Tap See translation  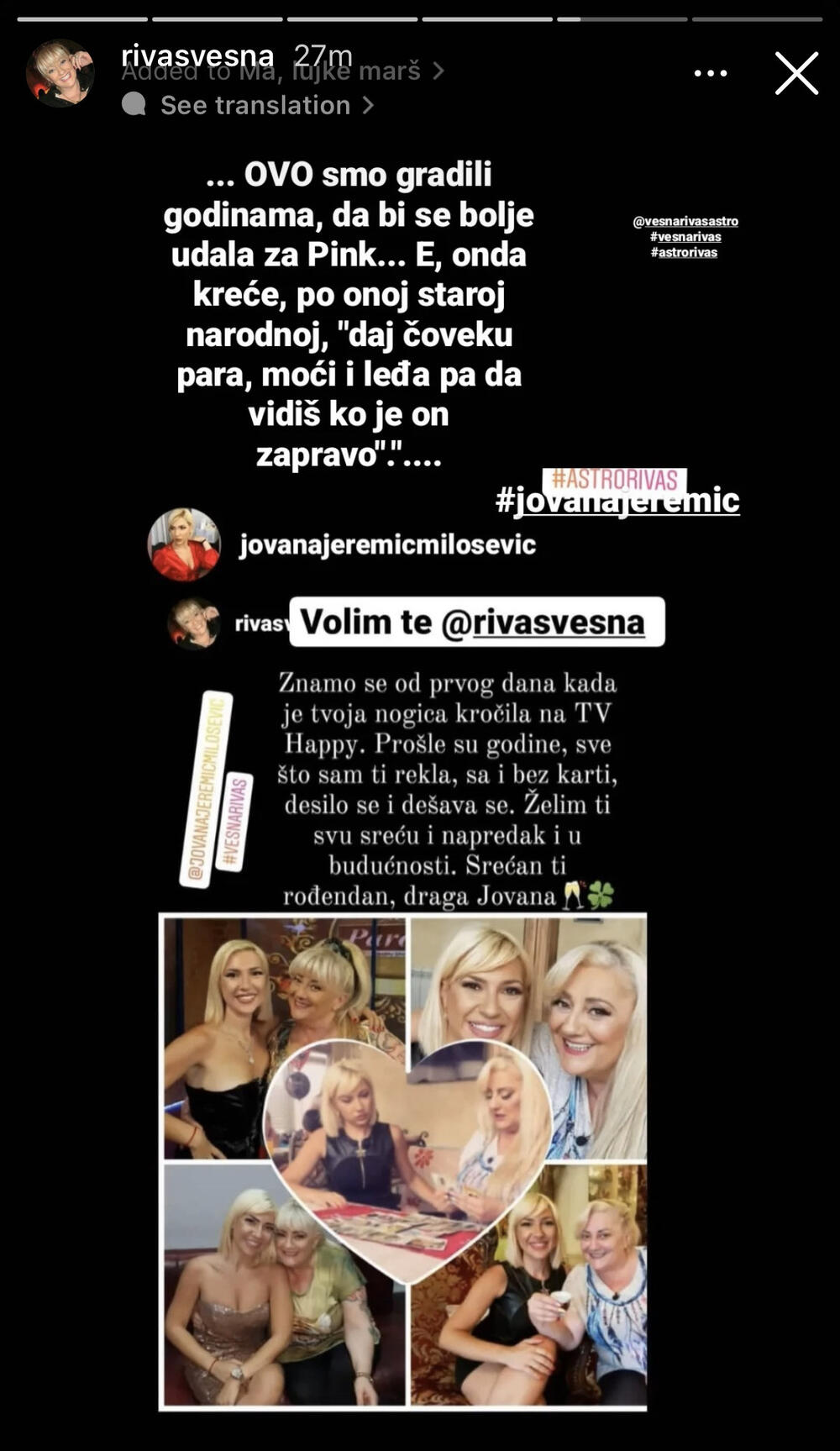(255, 105)
